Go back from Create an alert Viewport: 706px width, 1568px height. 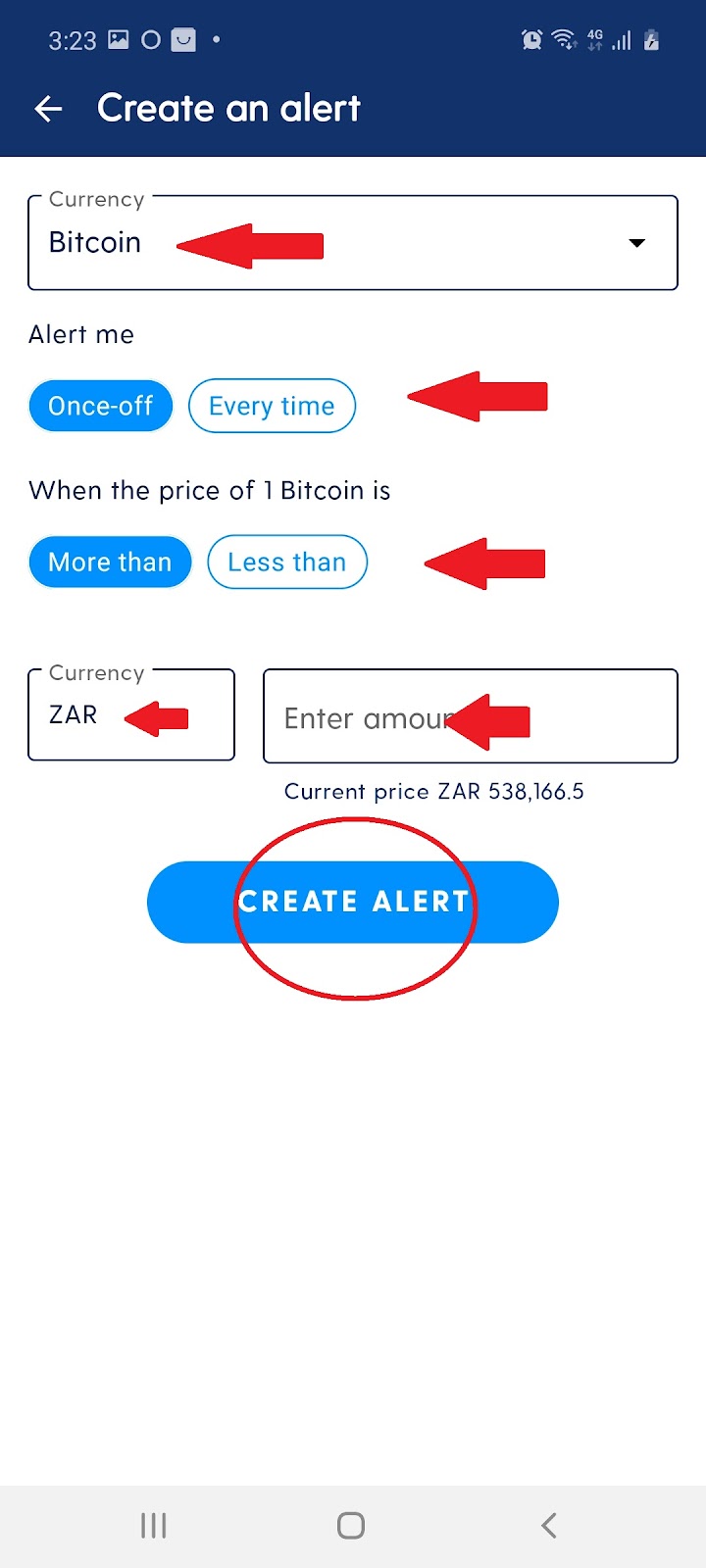pyautogui.click(x=48, y=109)
